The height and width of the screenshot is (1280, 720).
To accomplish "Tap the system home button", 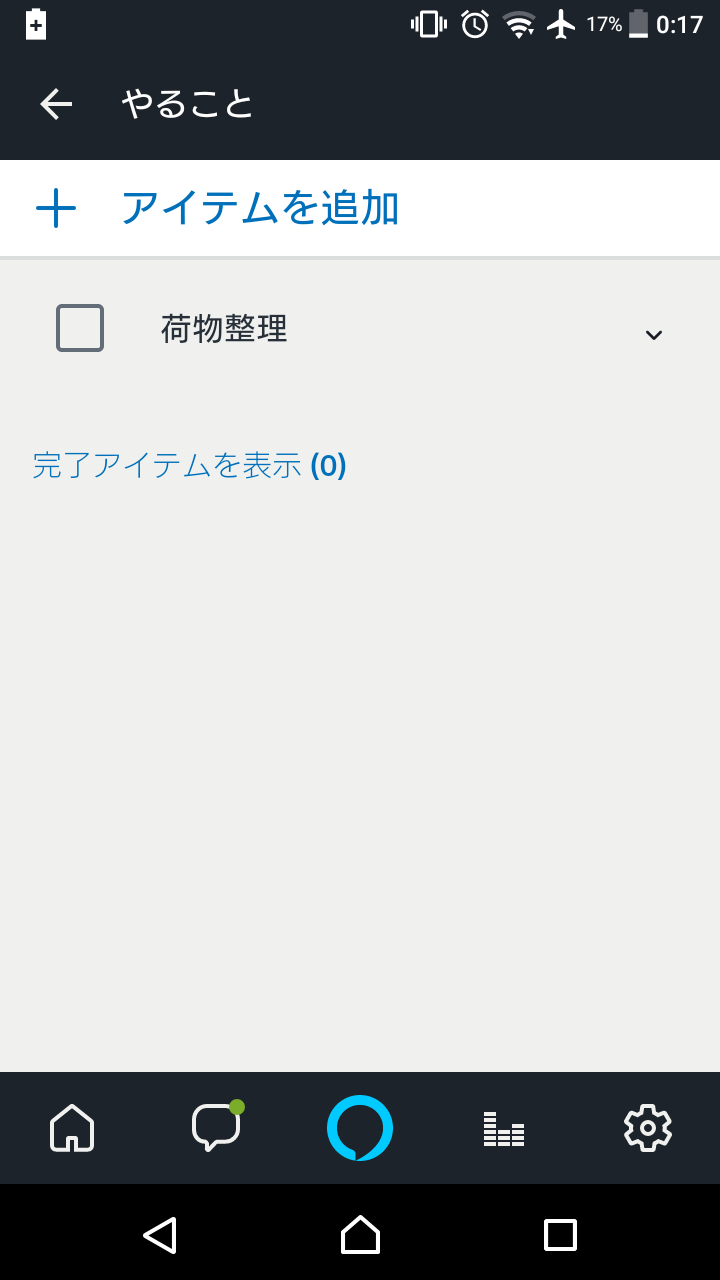I will pyautogui.click(x=360, y=1235).
